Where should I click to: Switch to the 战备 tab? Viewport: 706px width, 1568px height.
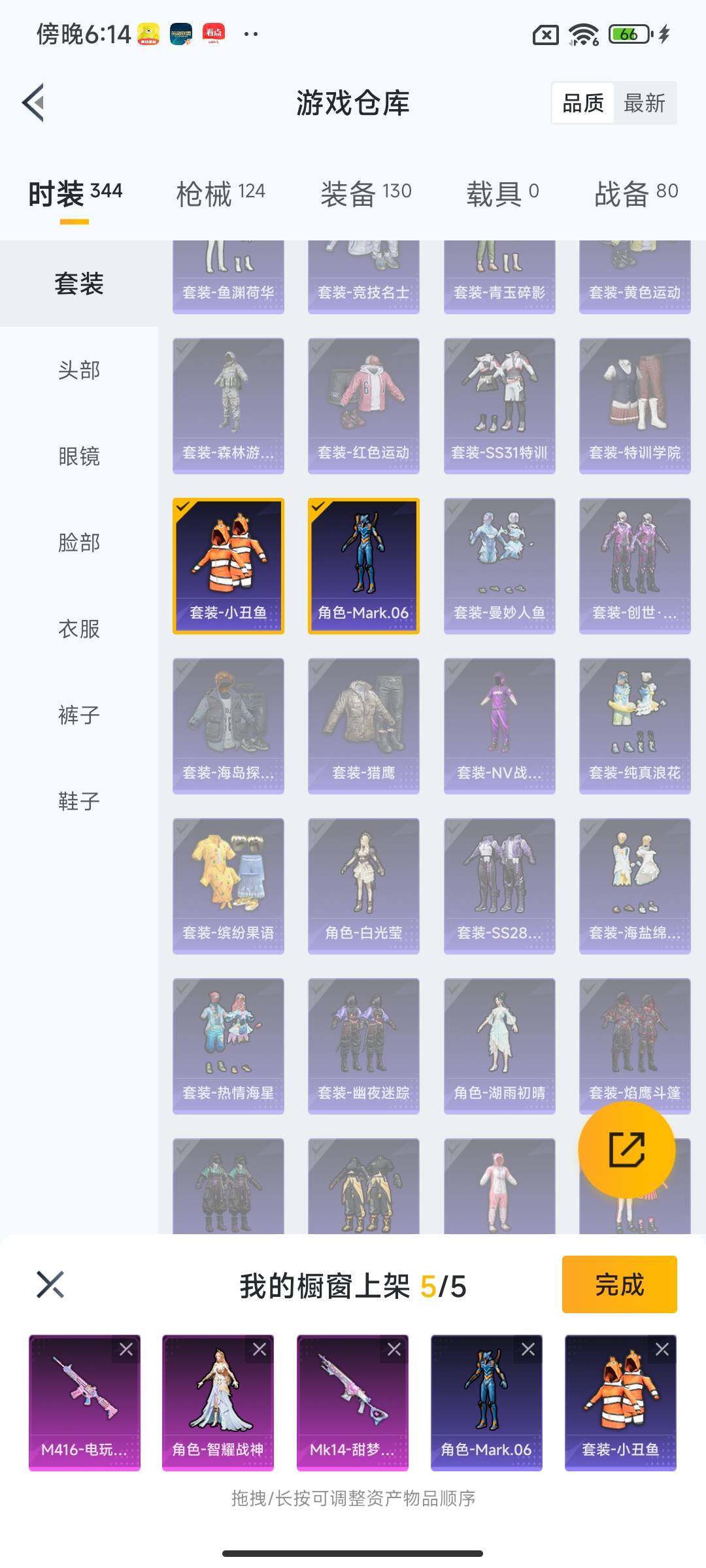pyautogui.click(x=635, y=193)
